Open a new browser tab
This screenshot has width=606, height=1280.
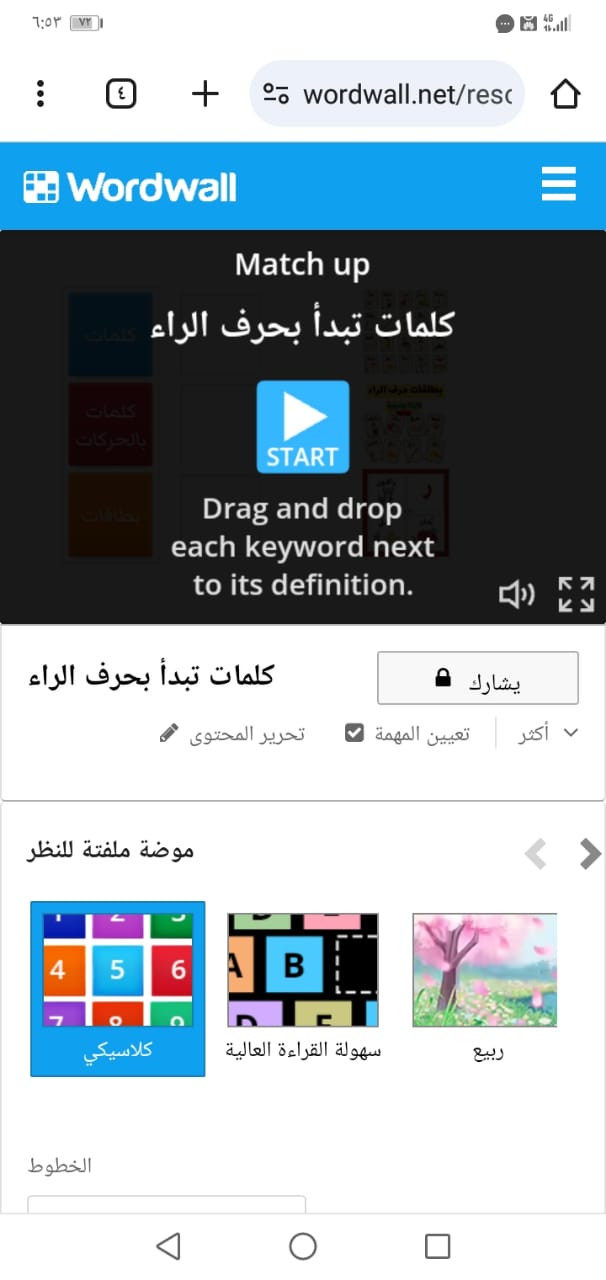[204, 94]
